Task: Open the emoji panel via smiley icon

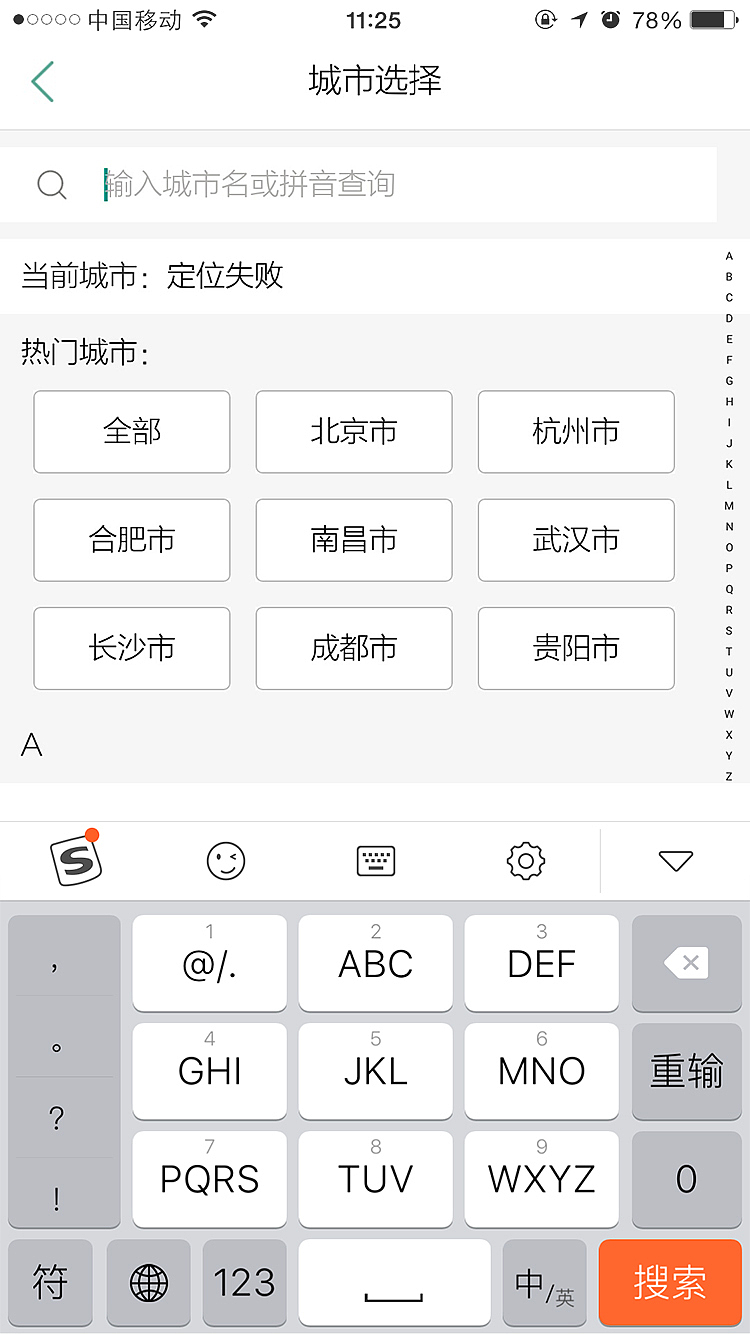Action: pos(225,860)
